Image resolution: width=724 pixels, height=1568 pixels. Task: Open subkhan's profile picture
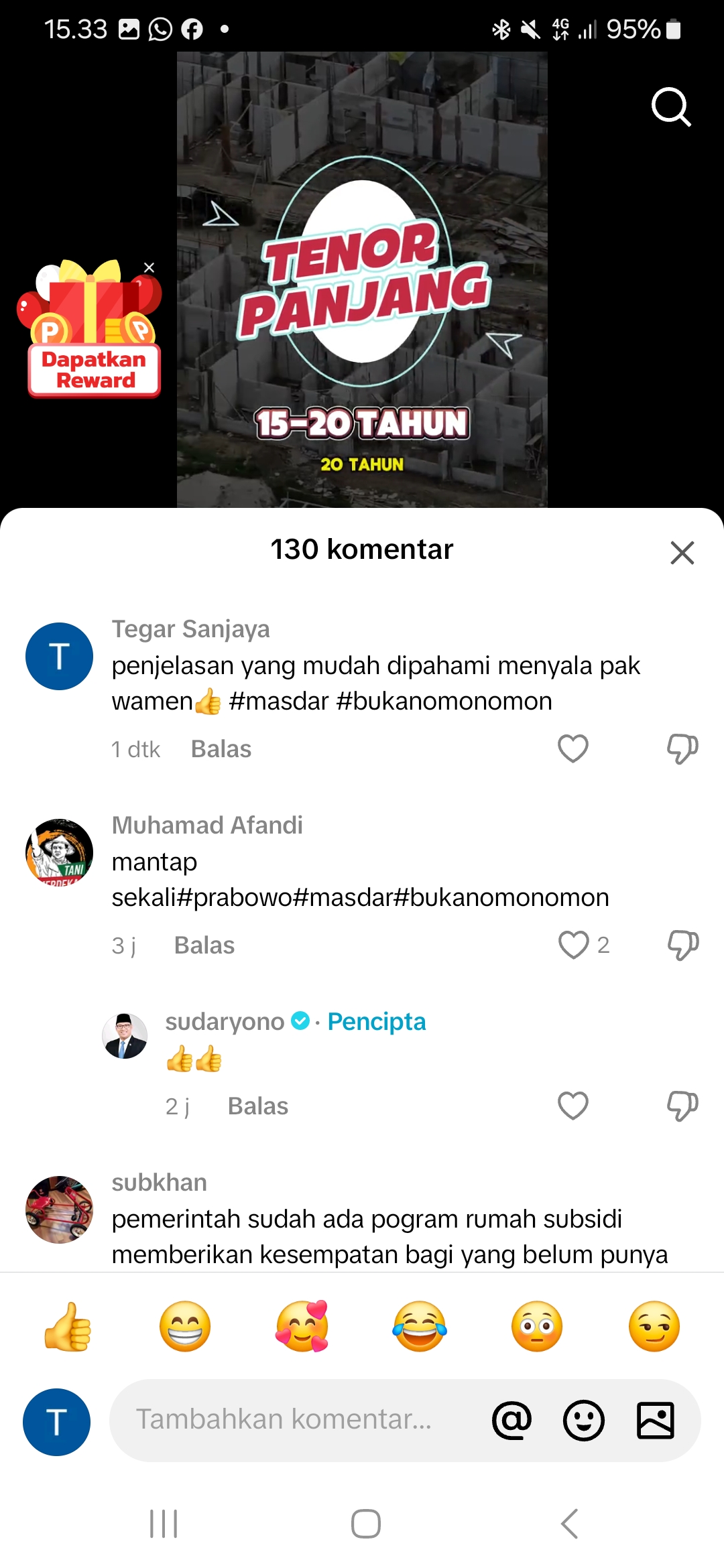point(59,1210)
